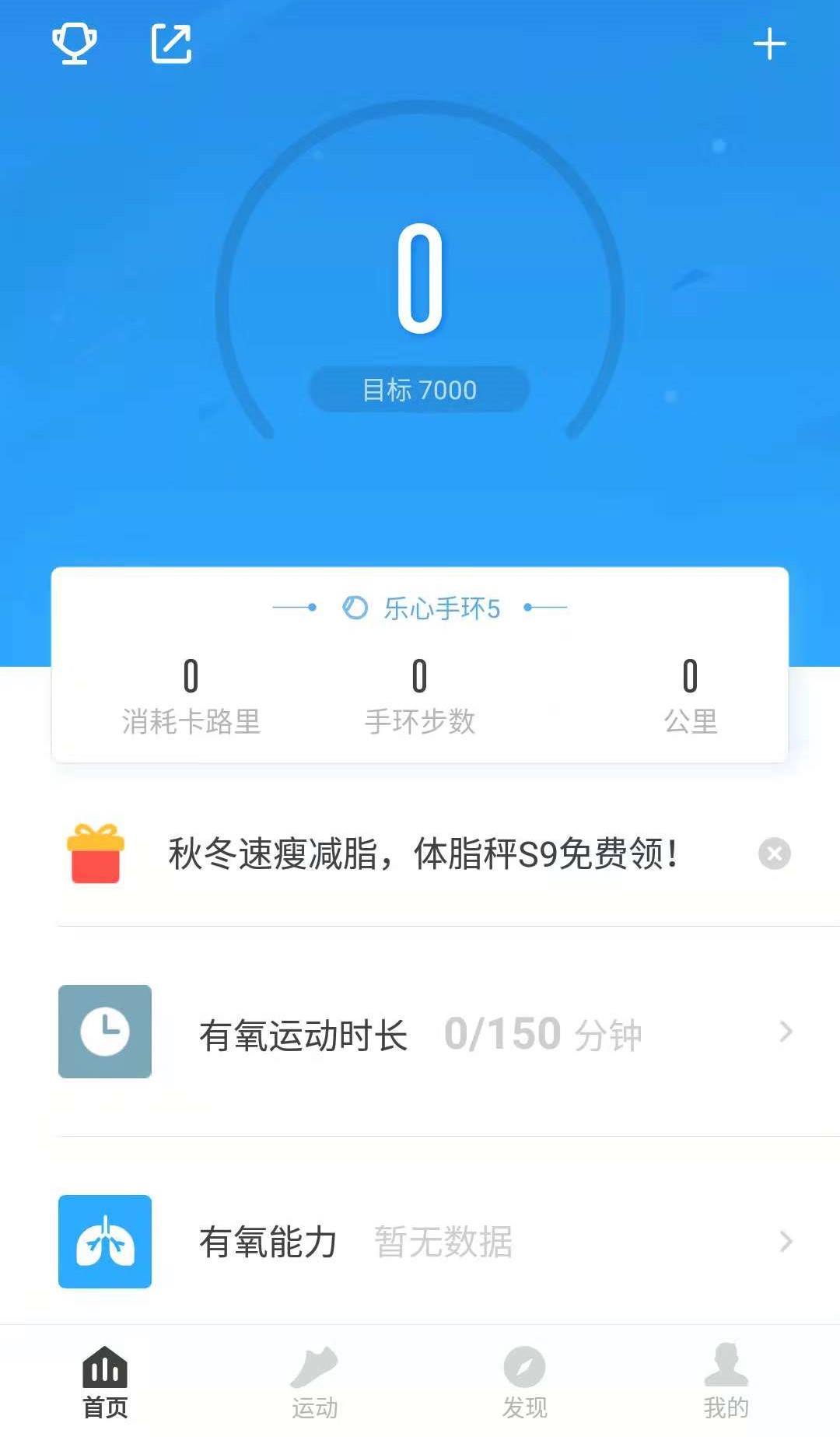Tap the plus icon to add device
Image resolution: width=840 pixels, height=1437 pixels.
click(x=768, y=43)
